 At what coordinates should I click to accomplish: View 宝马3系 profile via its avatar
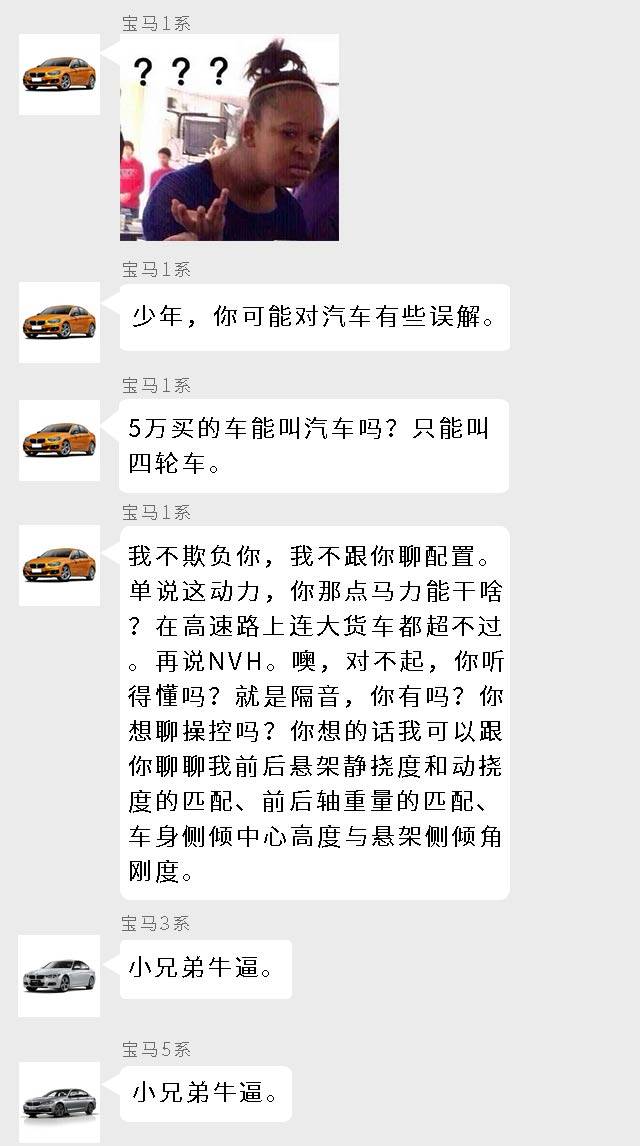click(x=59, y=975)
